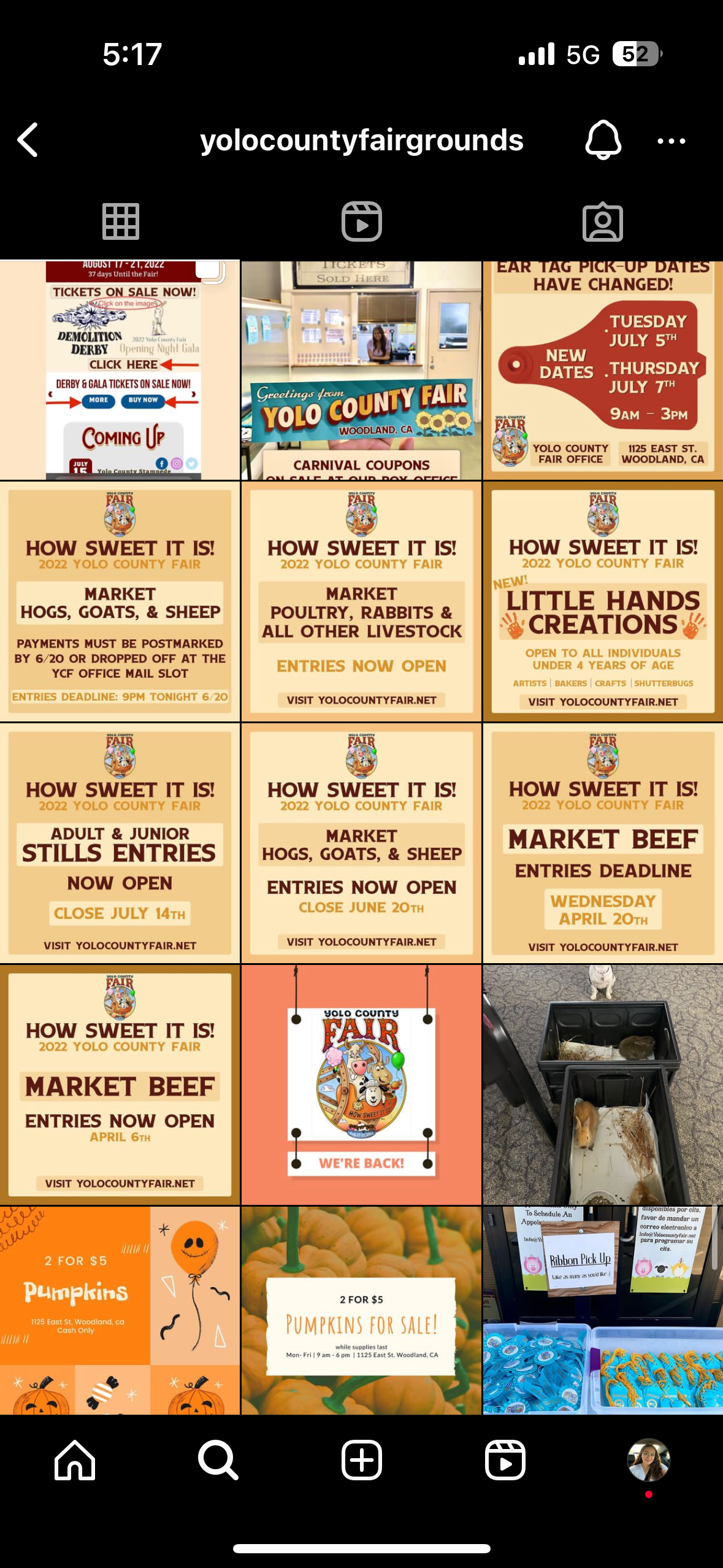Image resolution: width=723 pixels, height=1568 pixels.
Task: Open my profile from bottom bar
Action: [x=648, y=1460]
